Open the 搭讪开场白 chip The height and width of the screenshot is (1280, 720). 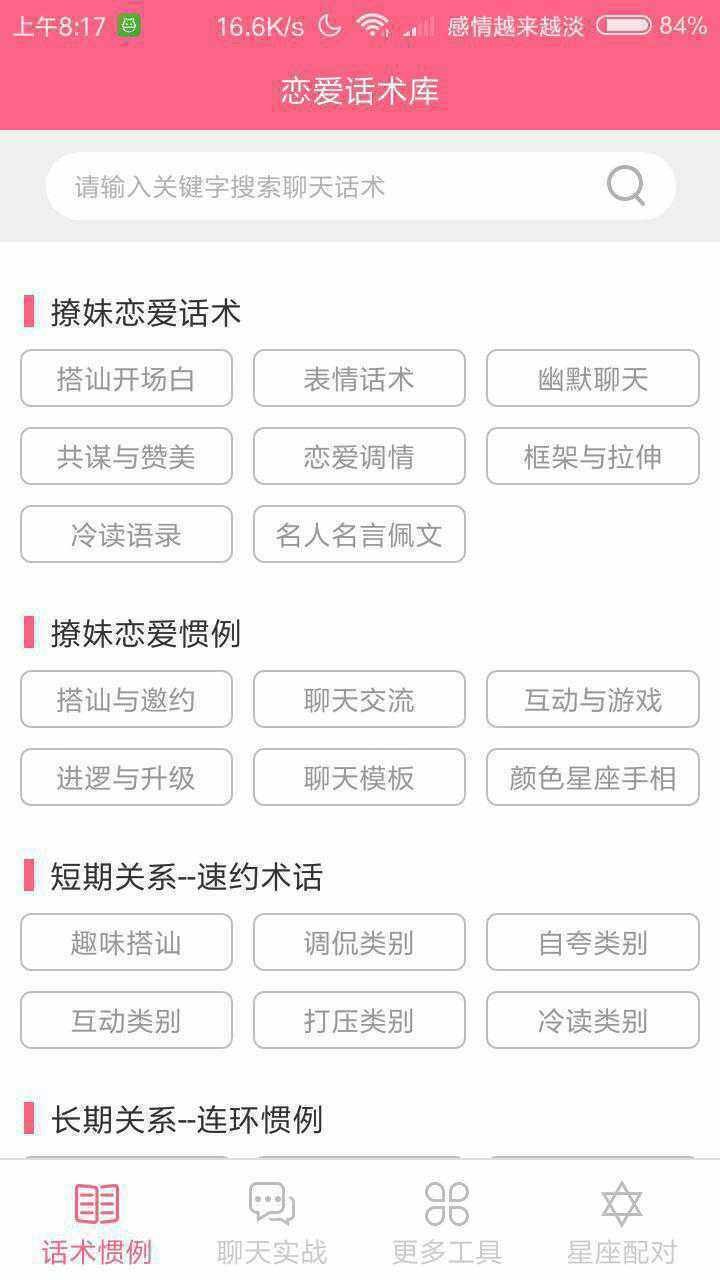tap(126, 379)
